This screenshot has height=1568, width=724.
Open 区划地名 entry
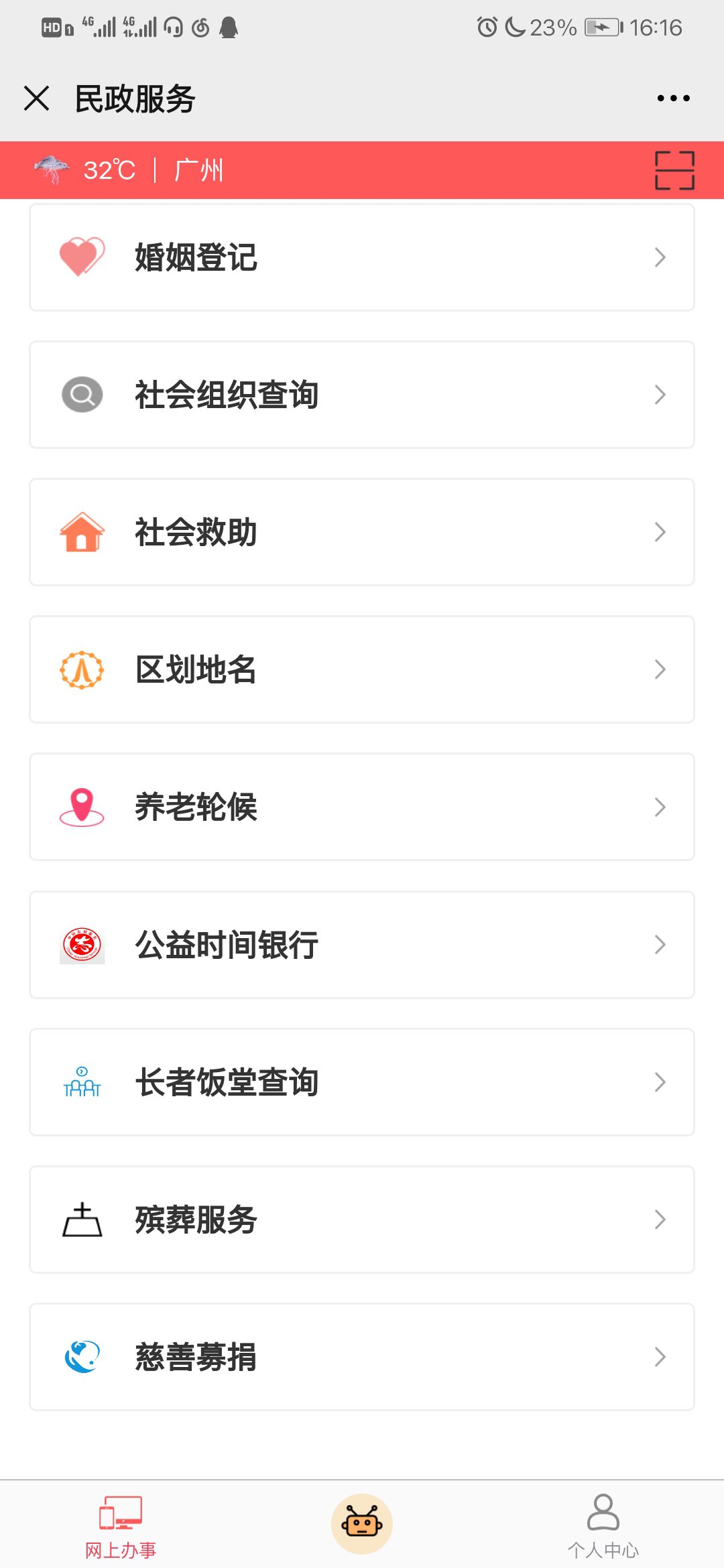point(362,669)
